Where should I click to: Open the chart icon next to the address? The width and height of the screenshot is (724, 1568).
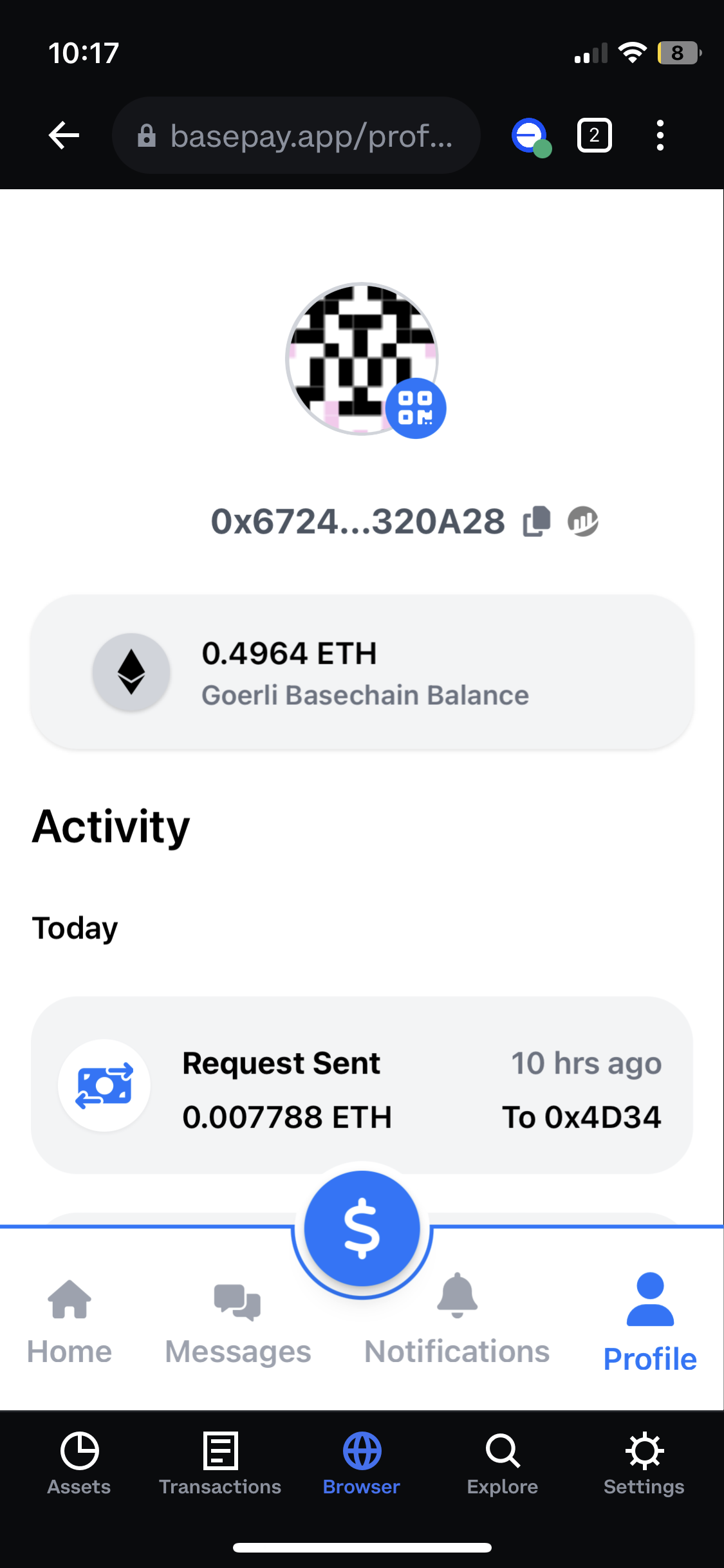pos(582,521)
